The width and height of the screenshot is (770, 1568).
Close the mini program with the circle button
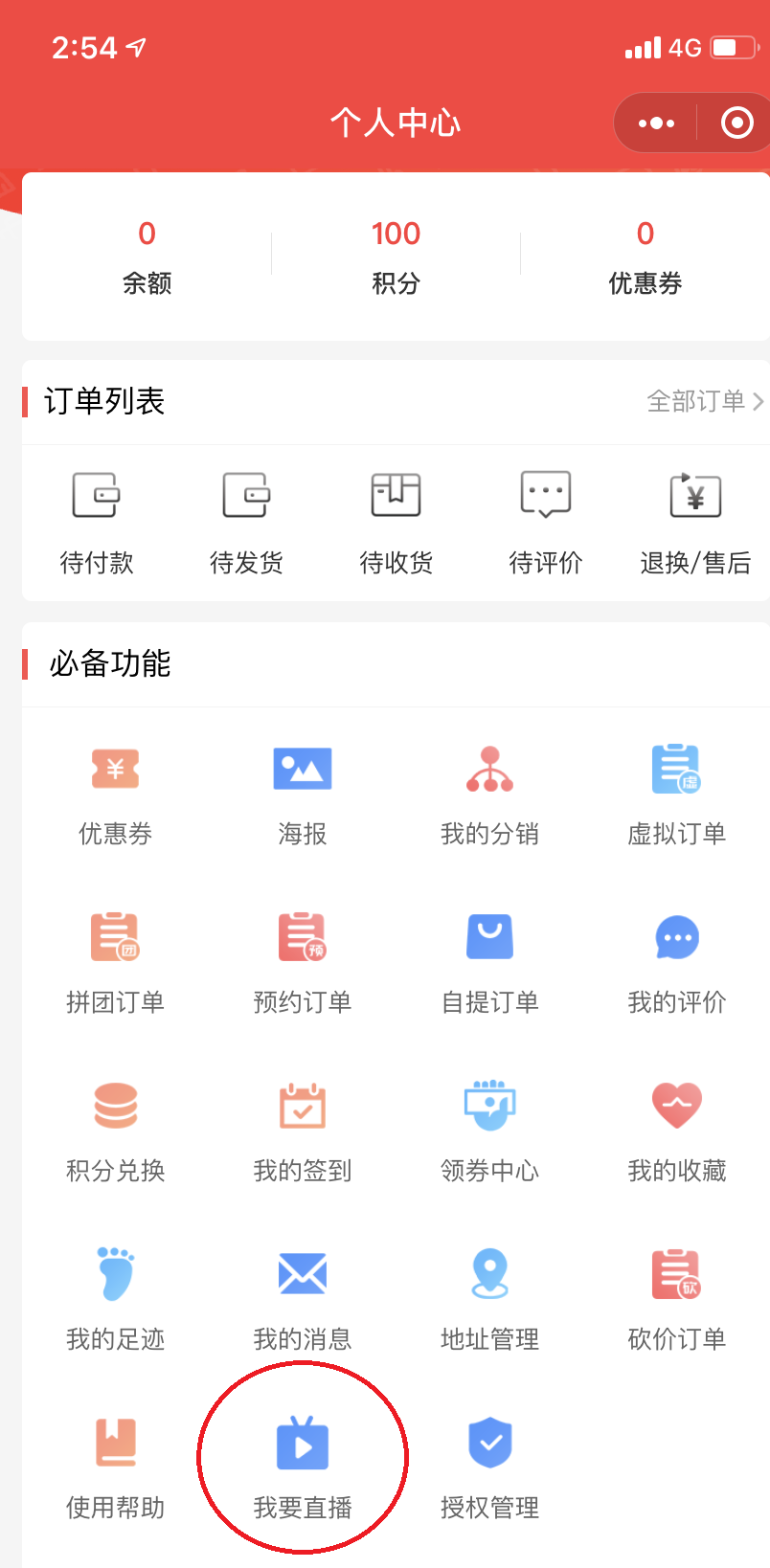736,123
